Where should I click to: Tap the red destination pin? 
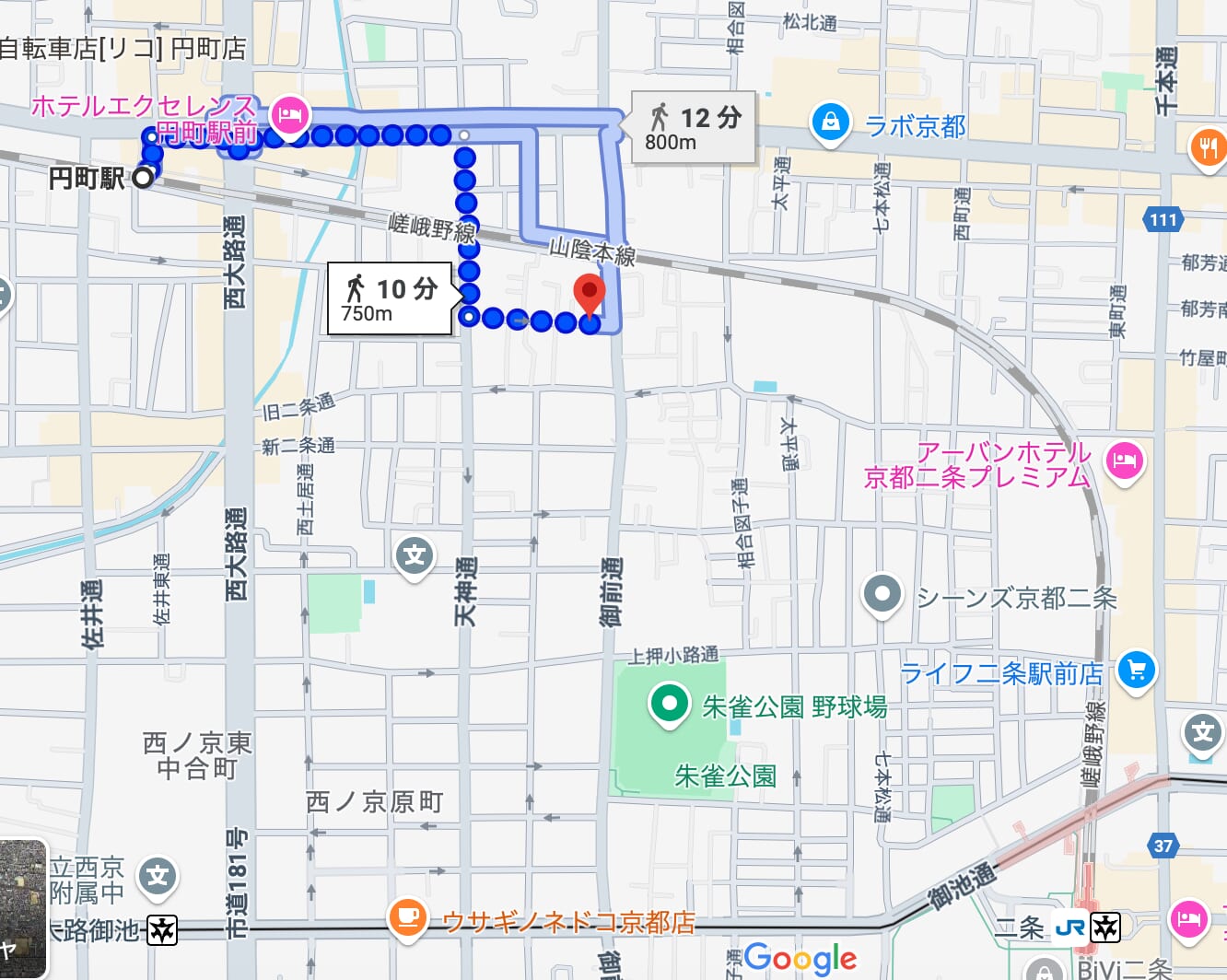pos(590,293)
